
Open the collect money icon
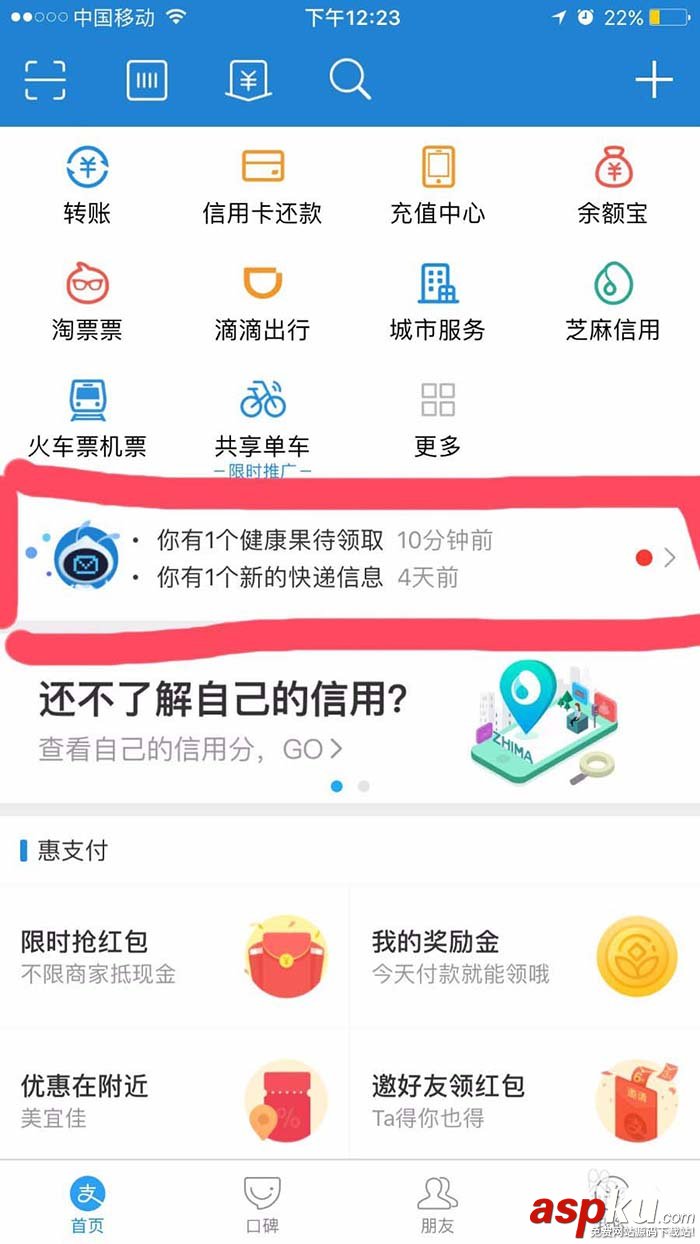point(249,79)
